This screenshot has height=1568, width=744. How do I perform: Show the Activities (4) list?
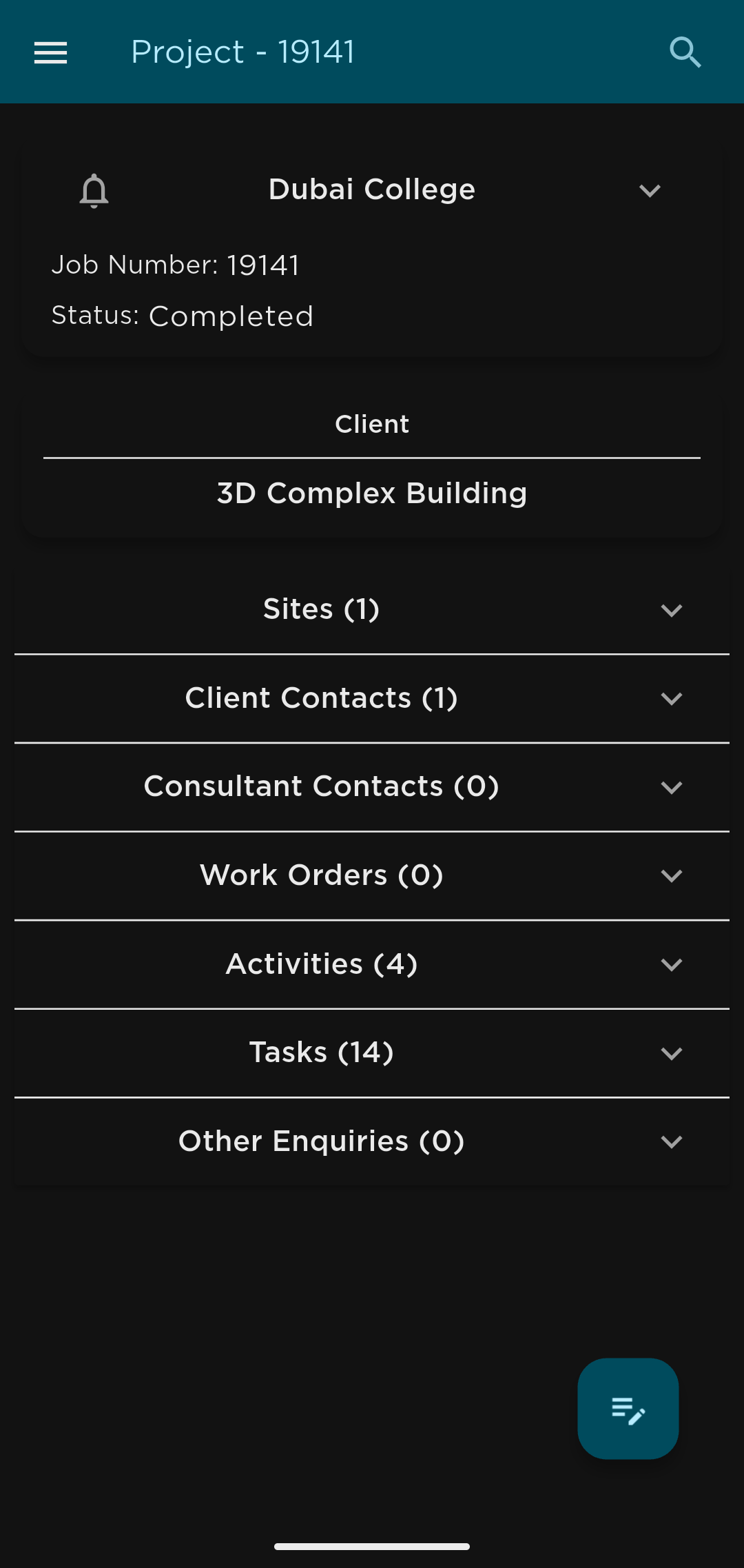pyautogui.click(x=670, y=964)
